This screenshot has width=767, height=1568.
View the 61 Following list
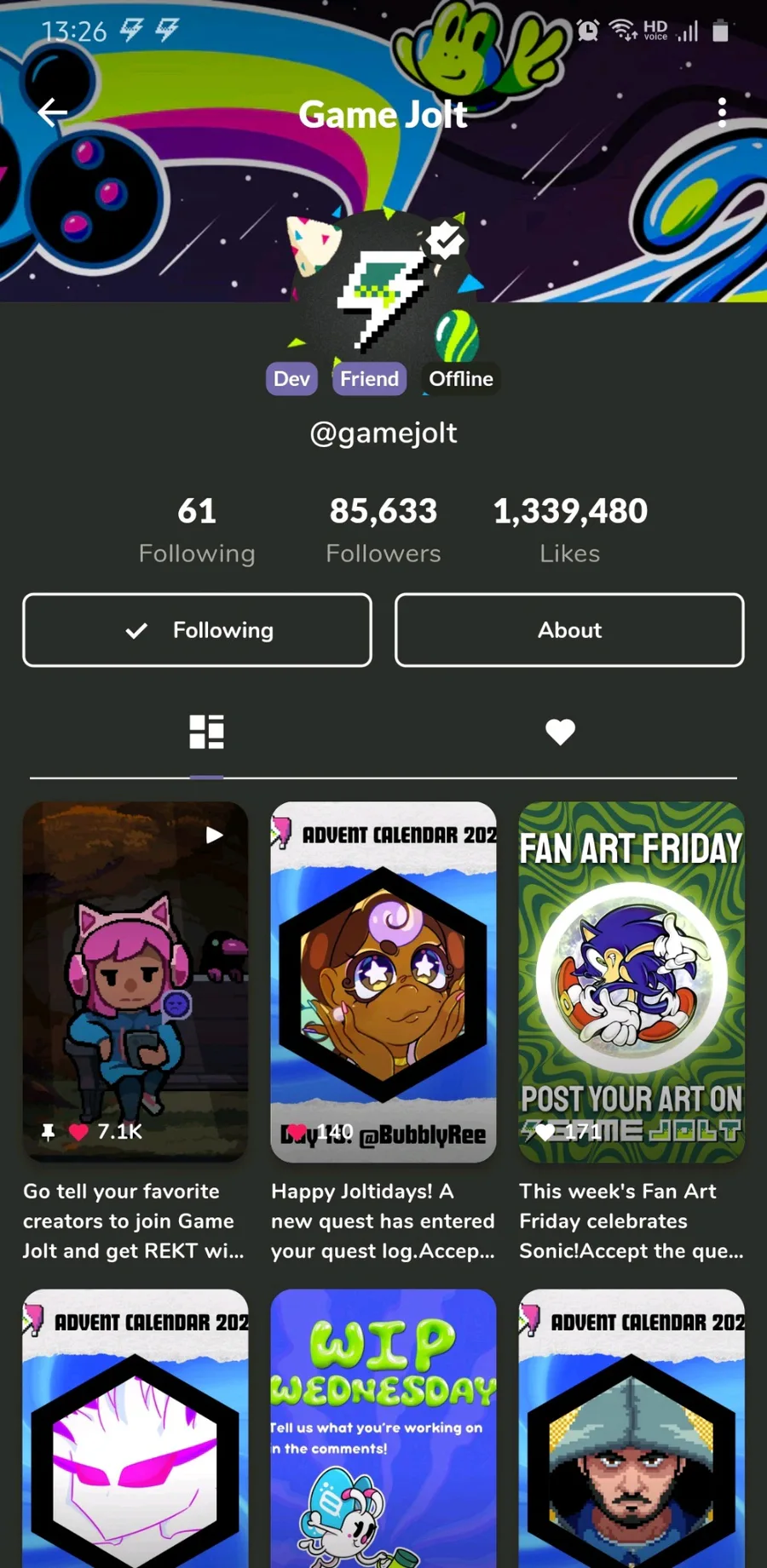coord(197,530)
